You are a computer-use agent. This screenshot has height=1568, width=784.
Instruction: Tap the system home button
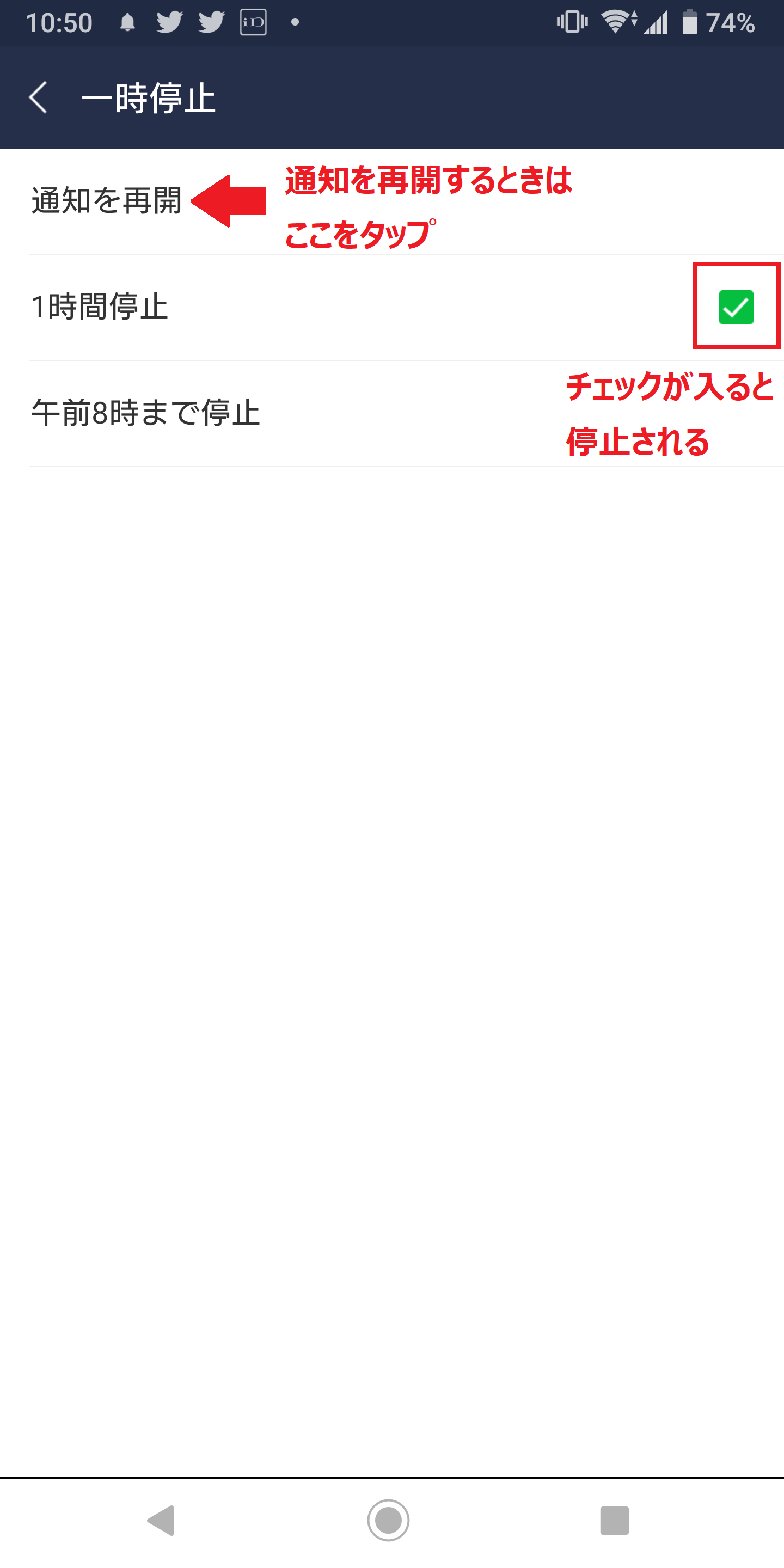(388, 1520)
